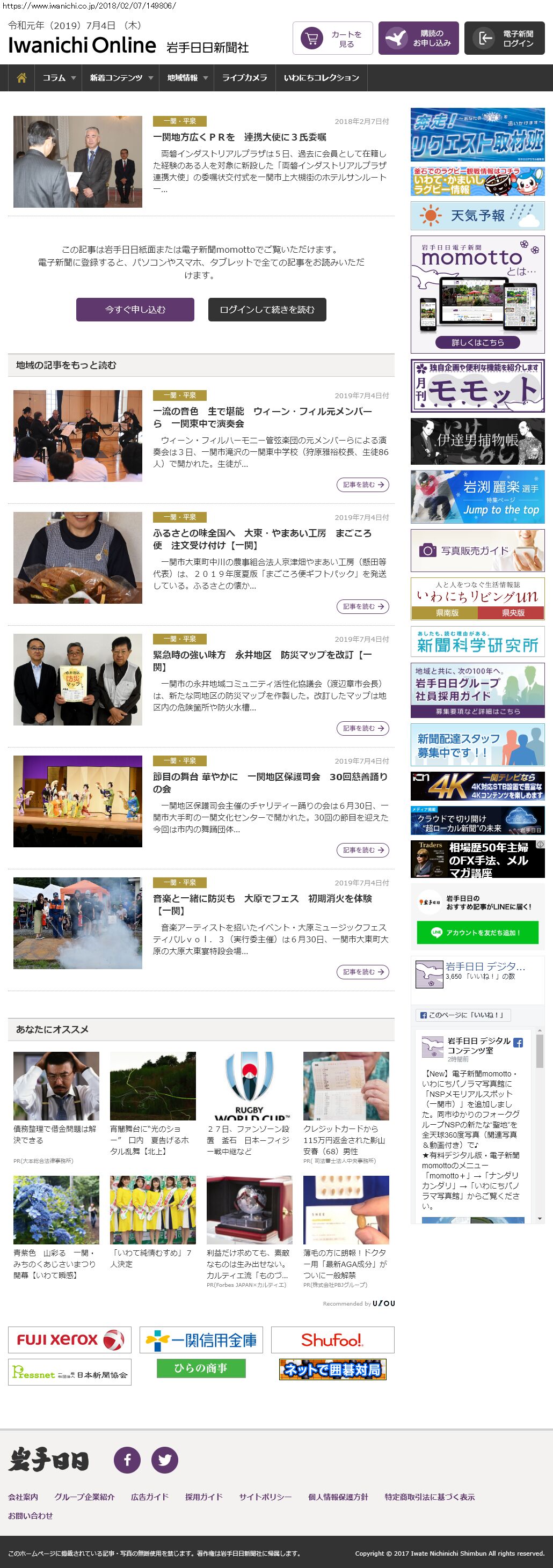Tap 記事を読む for the ウィーン・フィル article
Screen dimensions: 553x1568
coord(362,485)
